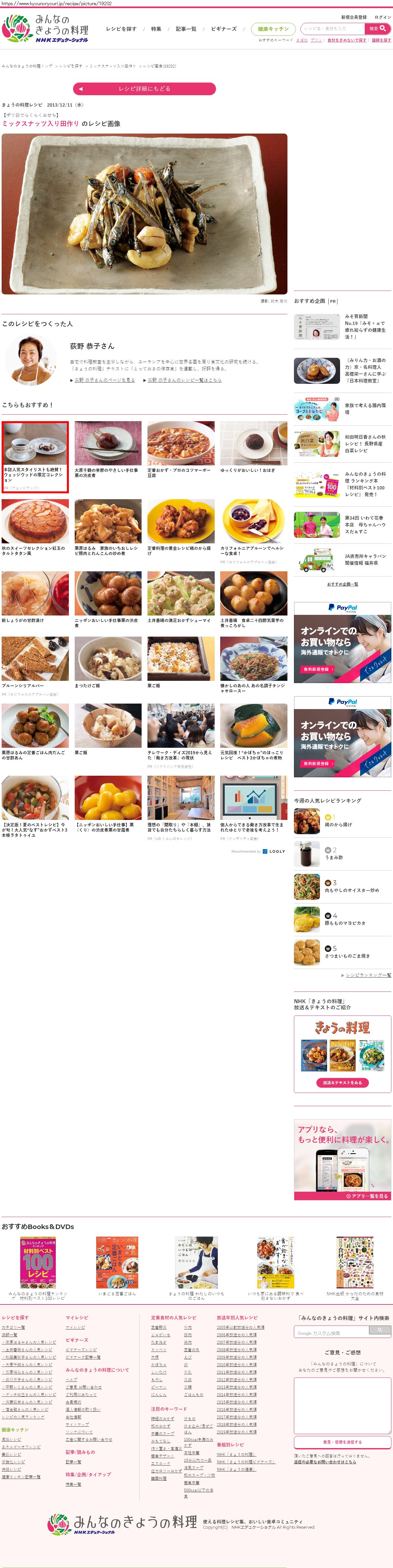Open the 記事一覧 page
Image resolution: width=393 pixels, height=1568 pixels.
[x=185, y=29]
